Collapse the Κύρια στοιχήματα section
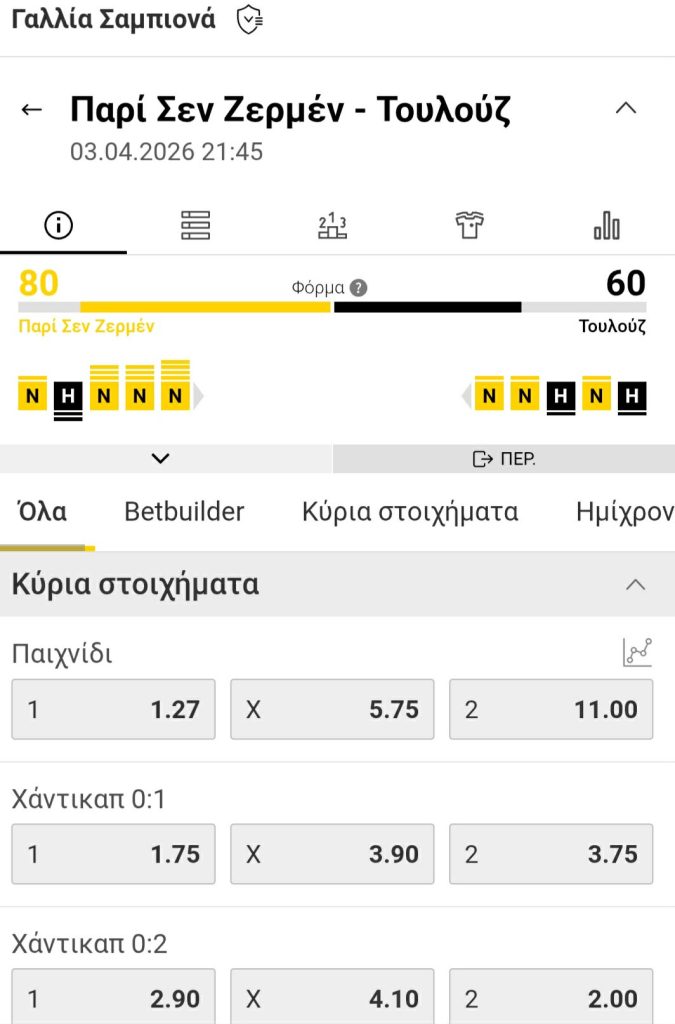The image size is (675, 1024). (635, 585)
